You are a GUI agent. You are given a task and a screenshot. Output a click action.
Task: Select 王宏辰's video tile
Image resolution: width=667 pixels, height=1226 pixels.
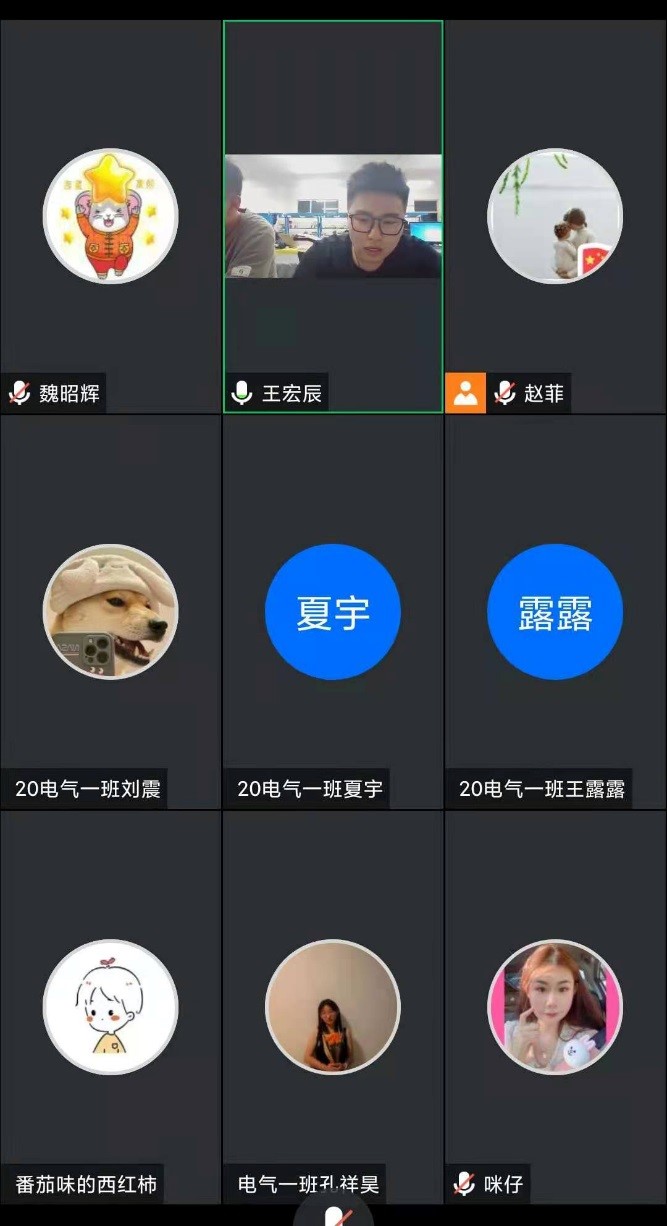[332, 216]
